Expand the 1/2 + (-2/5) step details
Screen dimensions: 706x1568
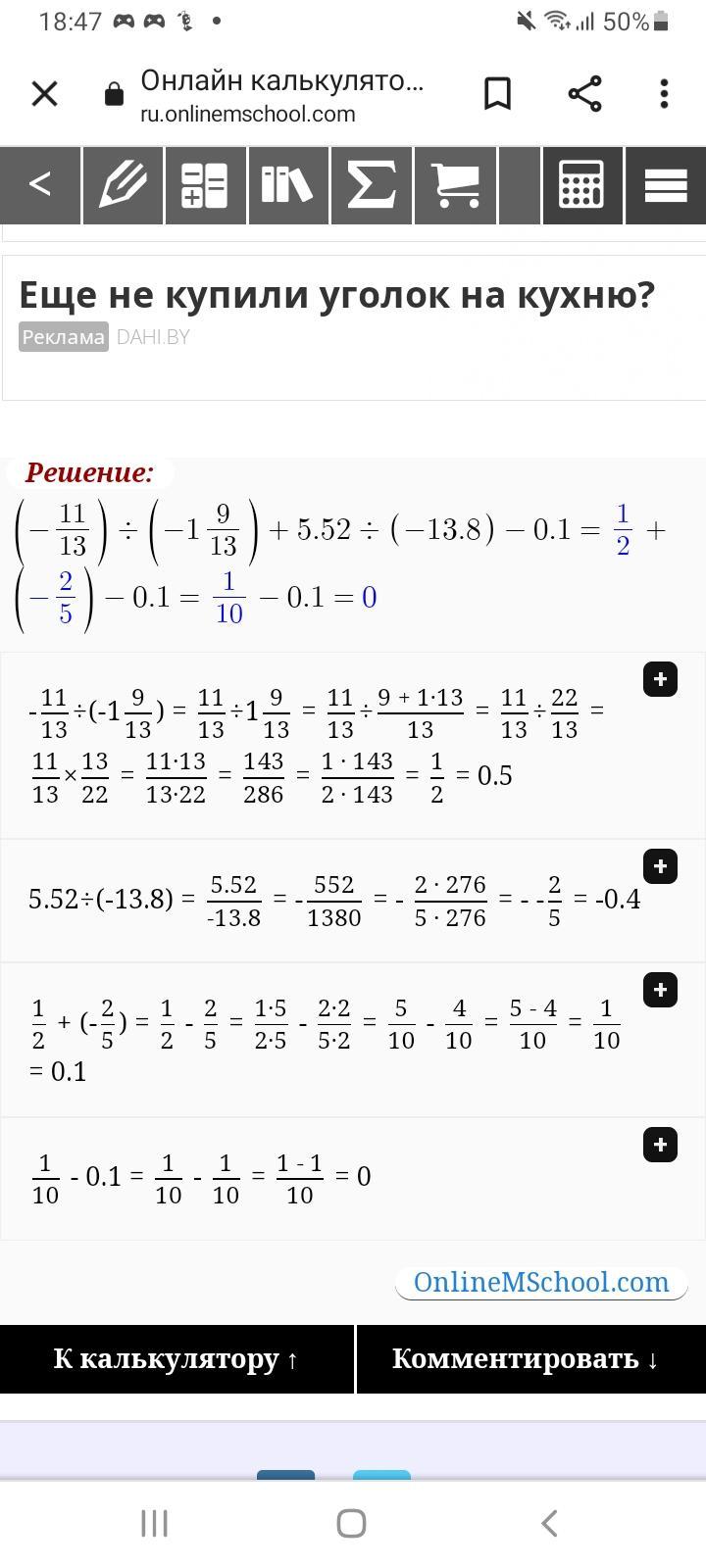click(x=660, y=990)
